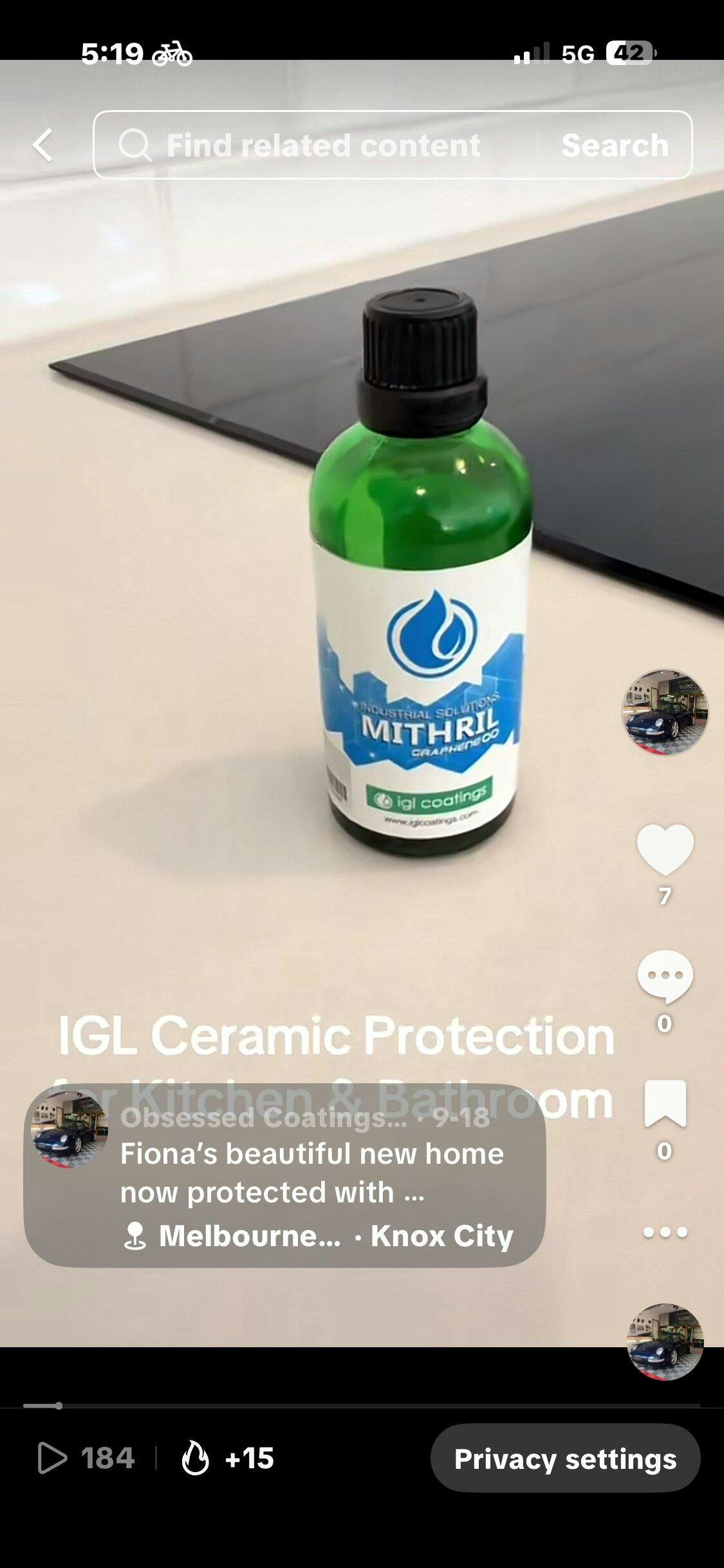The height and width of the screenshot is (1568, 724).
Task: Open Privacy settings
Action: [x=565, y=1459]
